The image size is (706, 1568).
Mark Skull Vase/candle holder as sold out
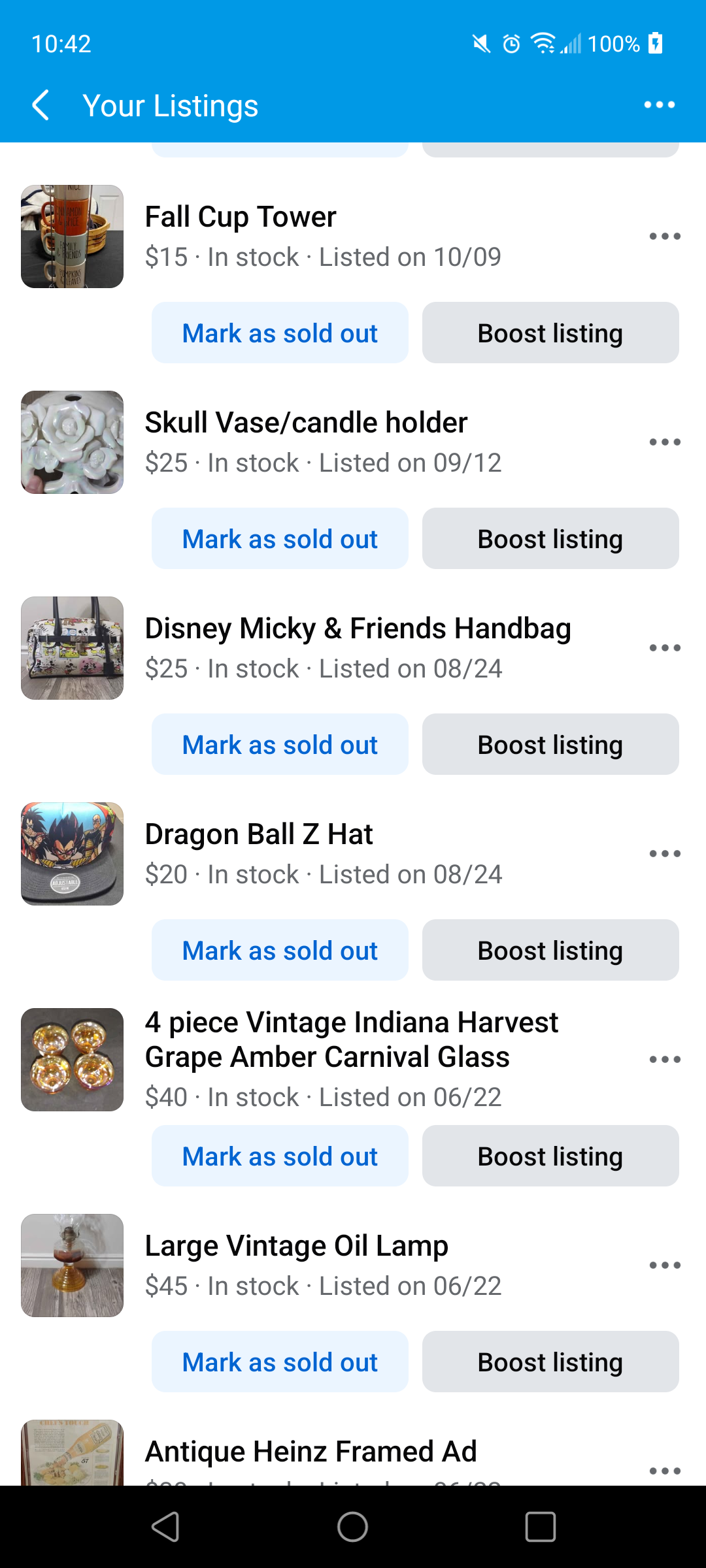click(280, 539)
